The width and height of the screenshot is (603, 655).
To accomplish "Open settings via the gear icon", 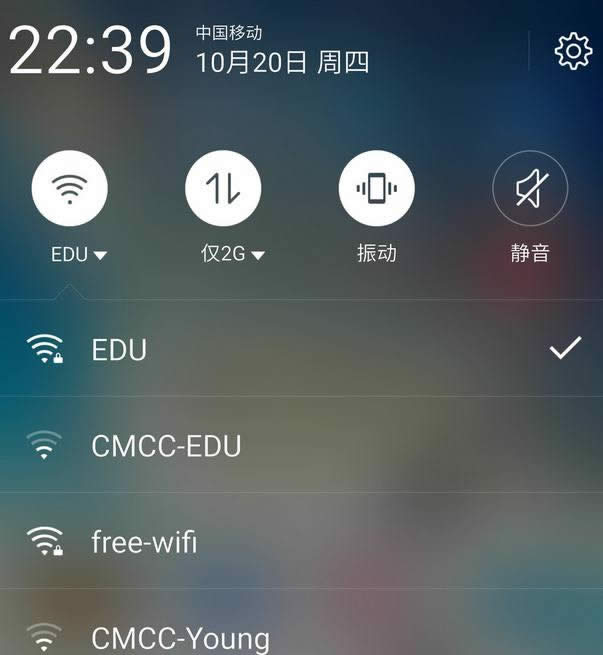I will tap(573, 51).
